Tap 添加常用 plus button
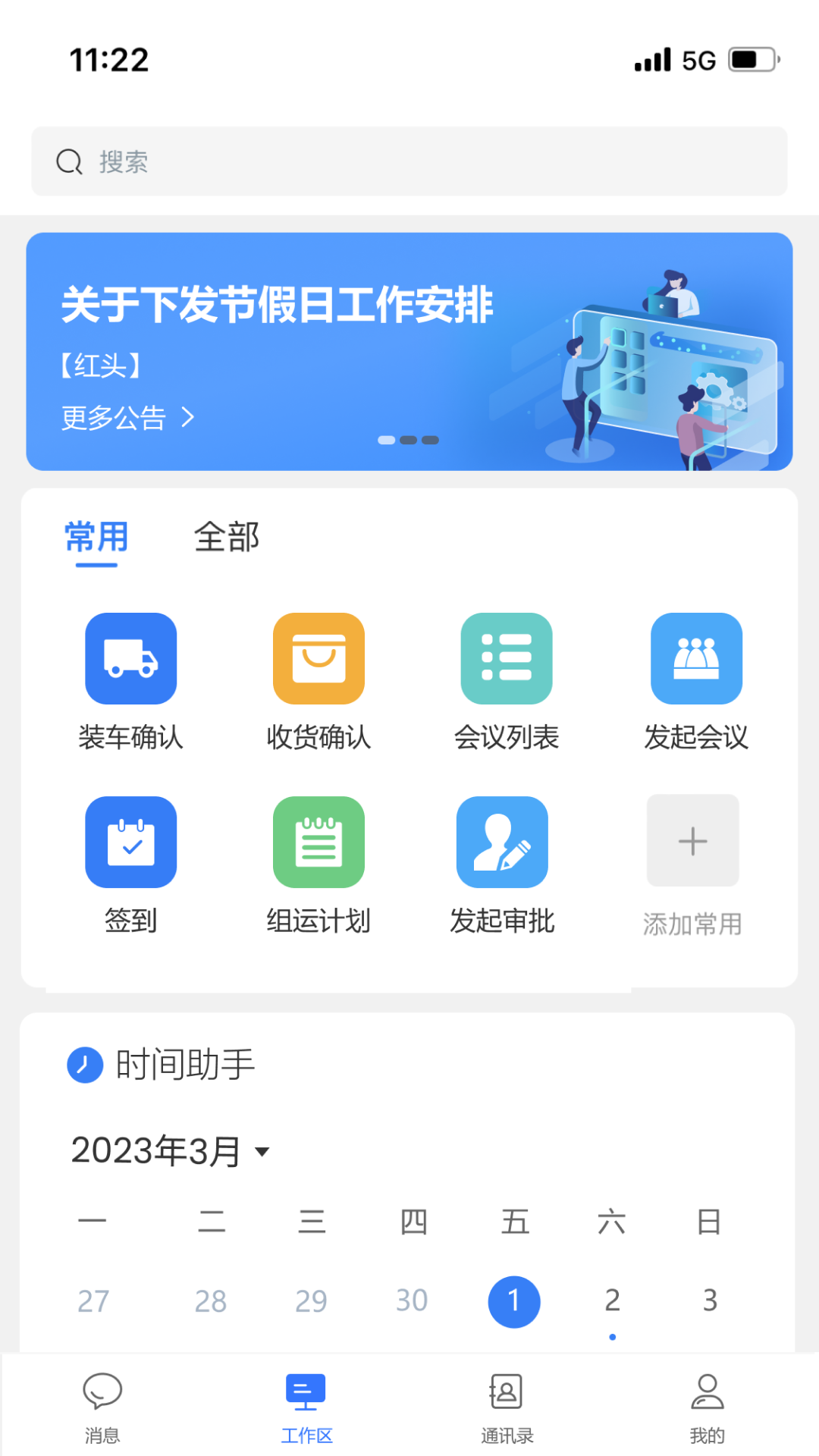The image size is (819, 1456). coord(692,841)
